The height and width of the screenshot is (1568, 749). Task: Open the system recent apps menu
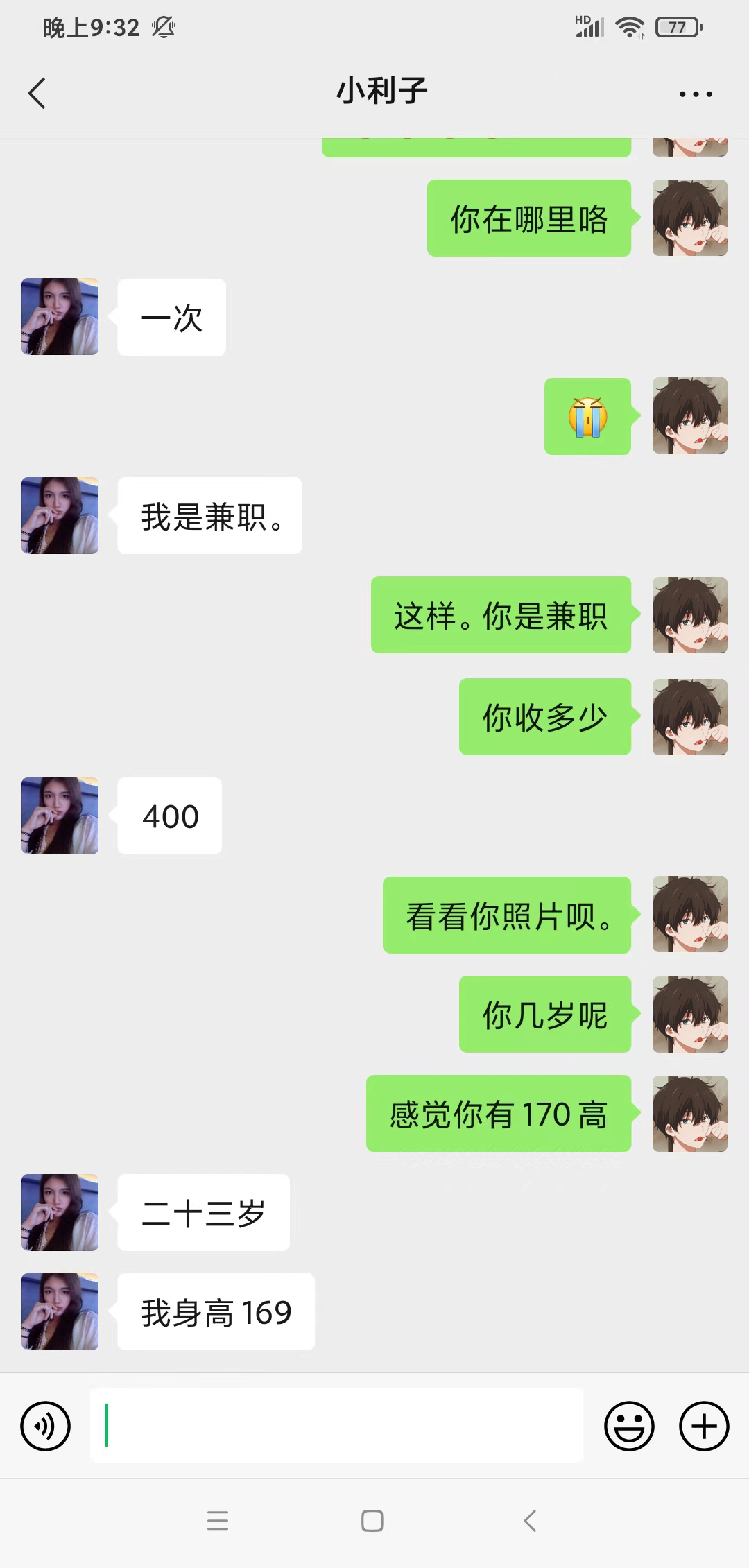tap(218, 1521)
